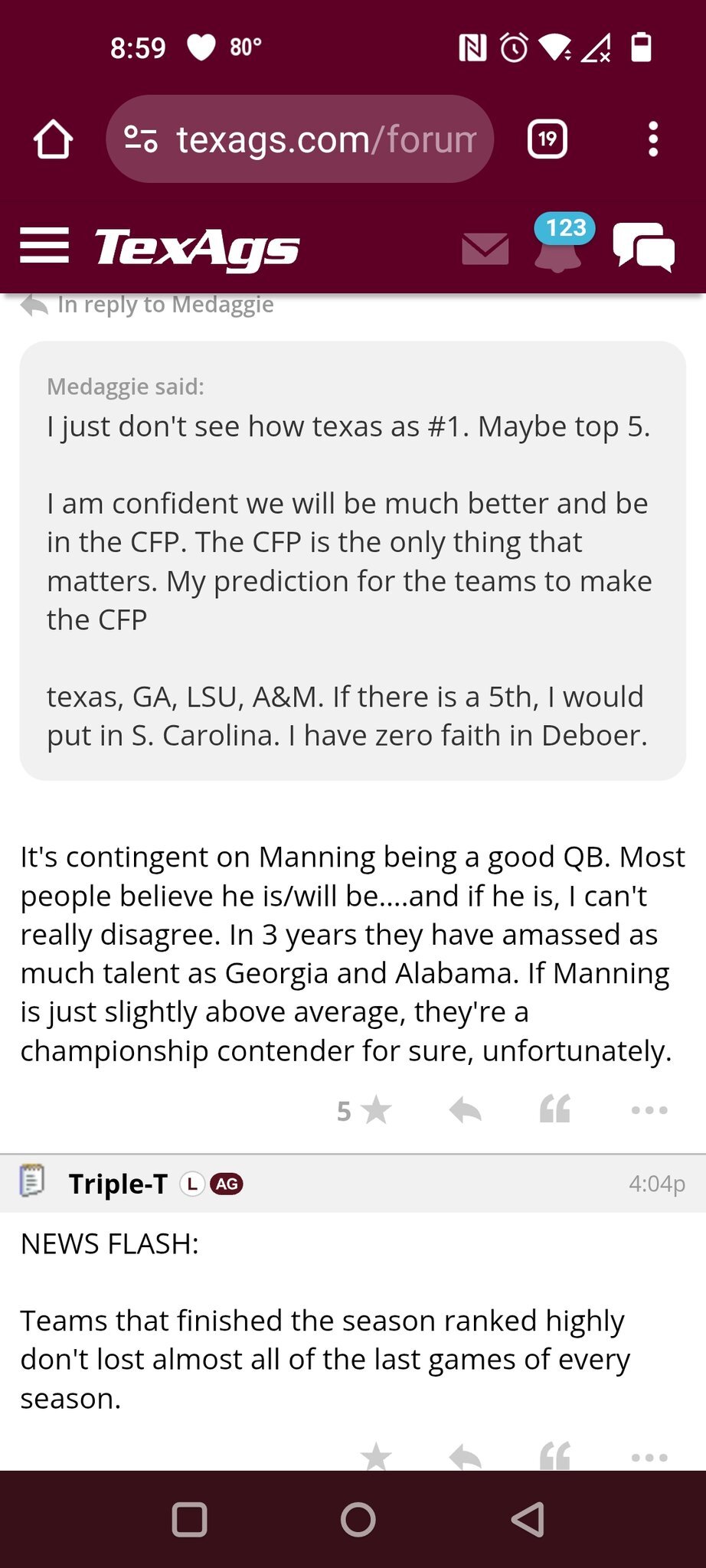The width and height of the screenshot is (706, 1568).
Task: Open more options for the Manning post
Action: coord(649,1110)
